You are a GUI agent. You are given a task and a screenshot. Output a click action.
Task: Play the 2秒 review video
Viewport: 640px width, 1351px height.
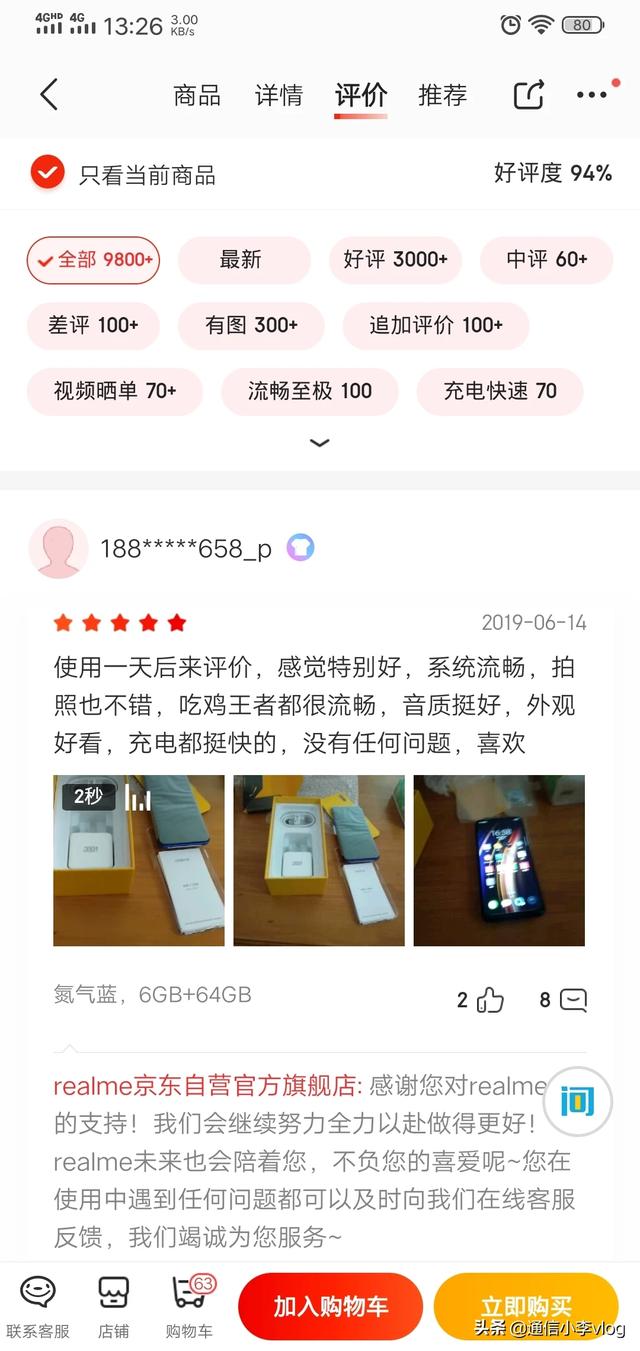139,860
